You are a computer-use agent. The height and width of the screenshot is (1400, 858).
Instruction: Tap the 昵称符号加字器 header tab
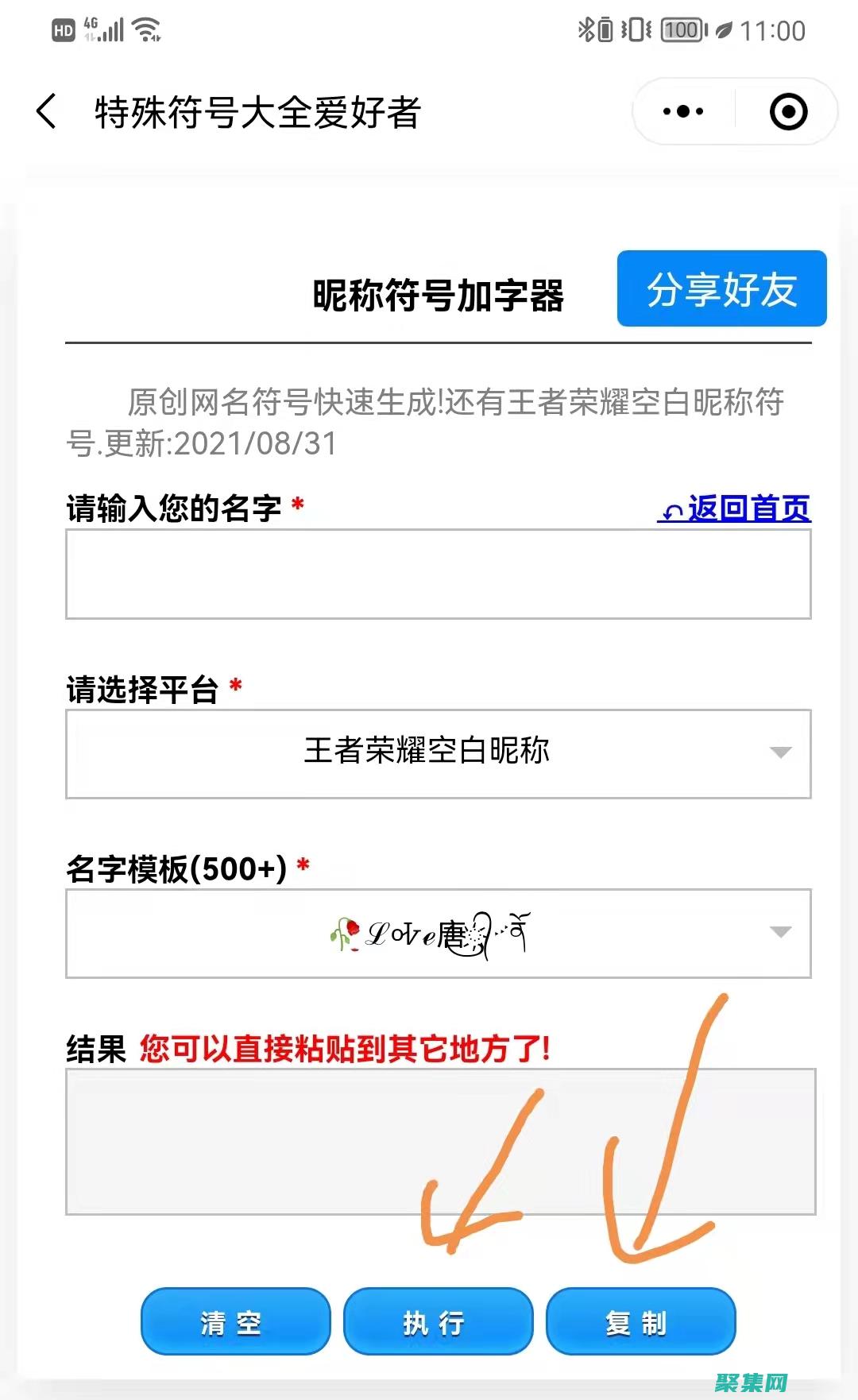(x=438, y=293)
